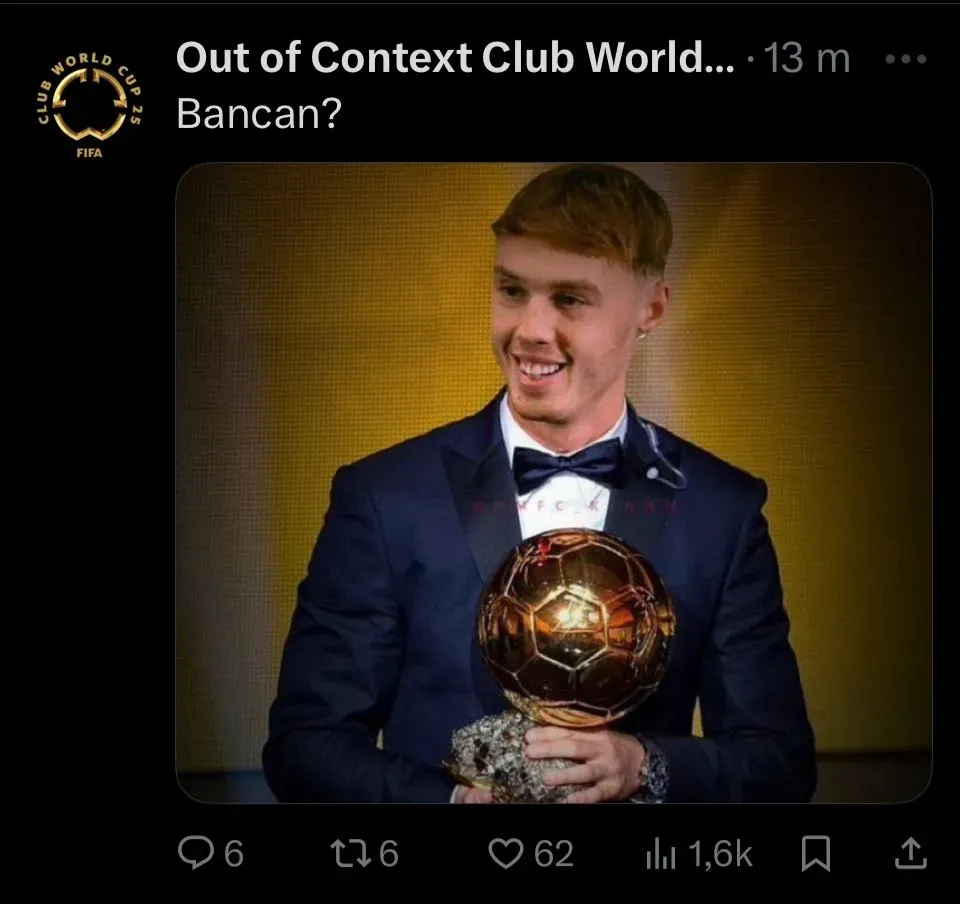Open the Out of Context Club World account name
The image size is (960, 904).
pos(455,60)
